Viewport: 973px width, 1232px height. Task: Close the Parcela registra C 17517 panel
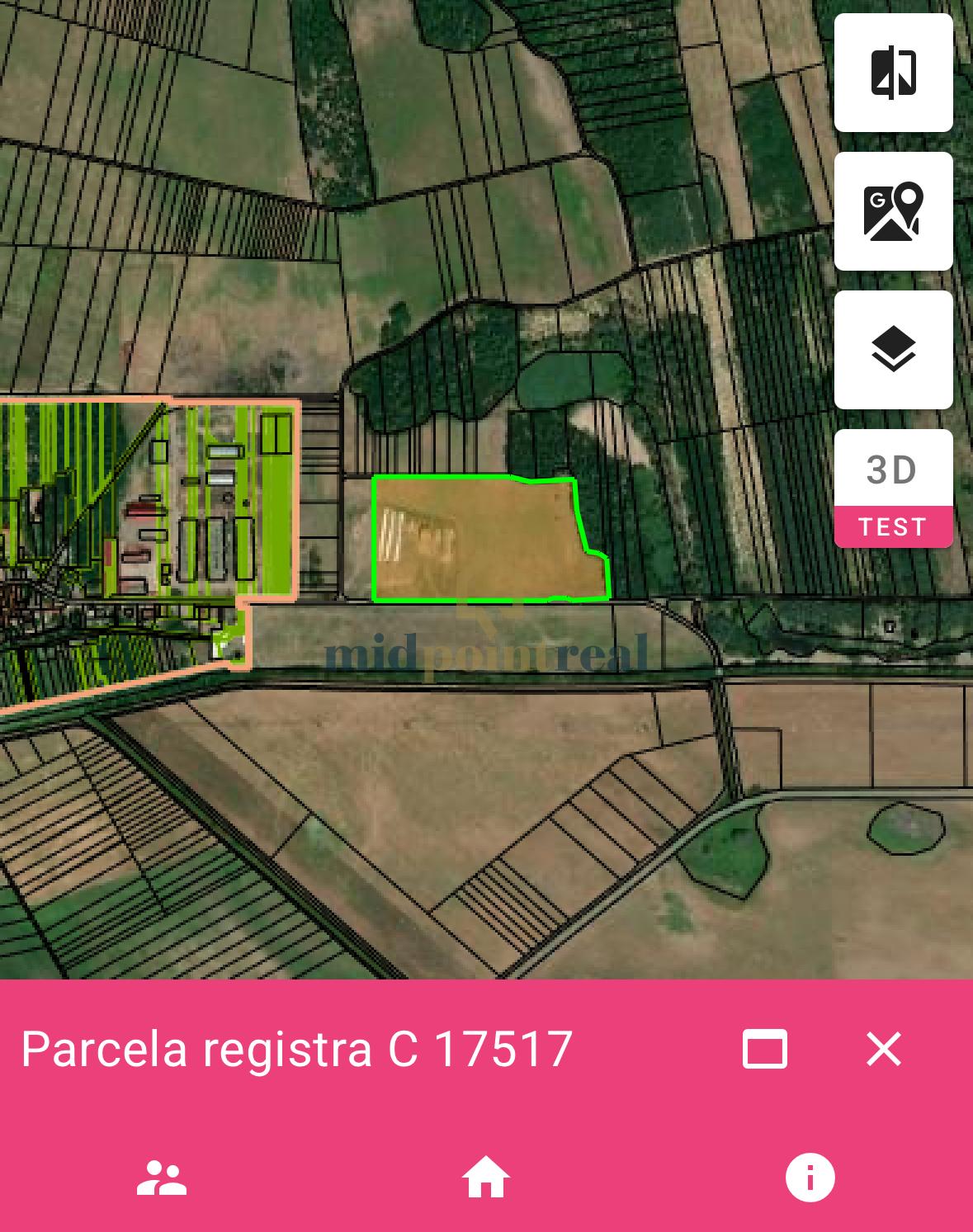point(883,1049)
